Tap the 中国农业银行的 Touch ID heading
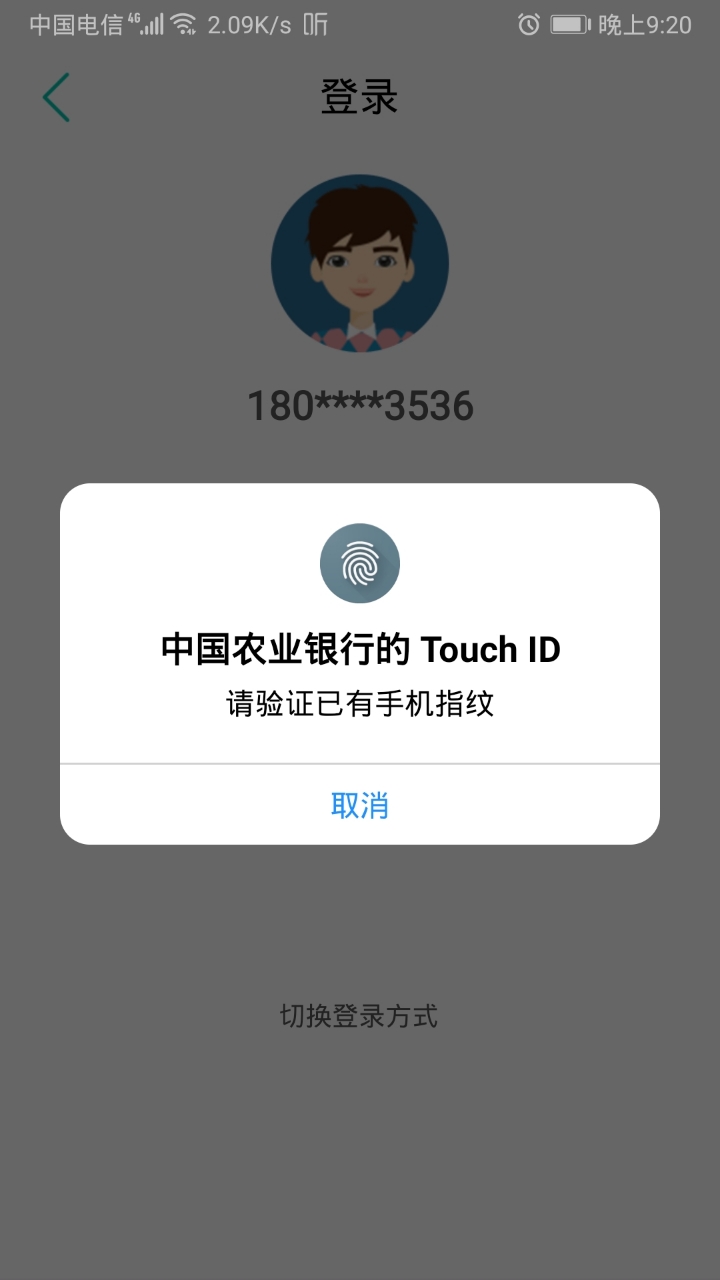The image size is (720, 1280). 360,648
